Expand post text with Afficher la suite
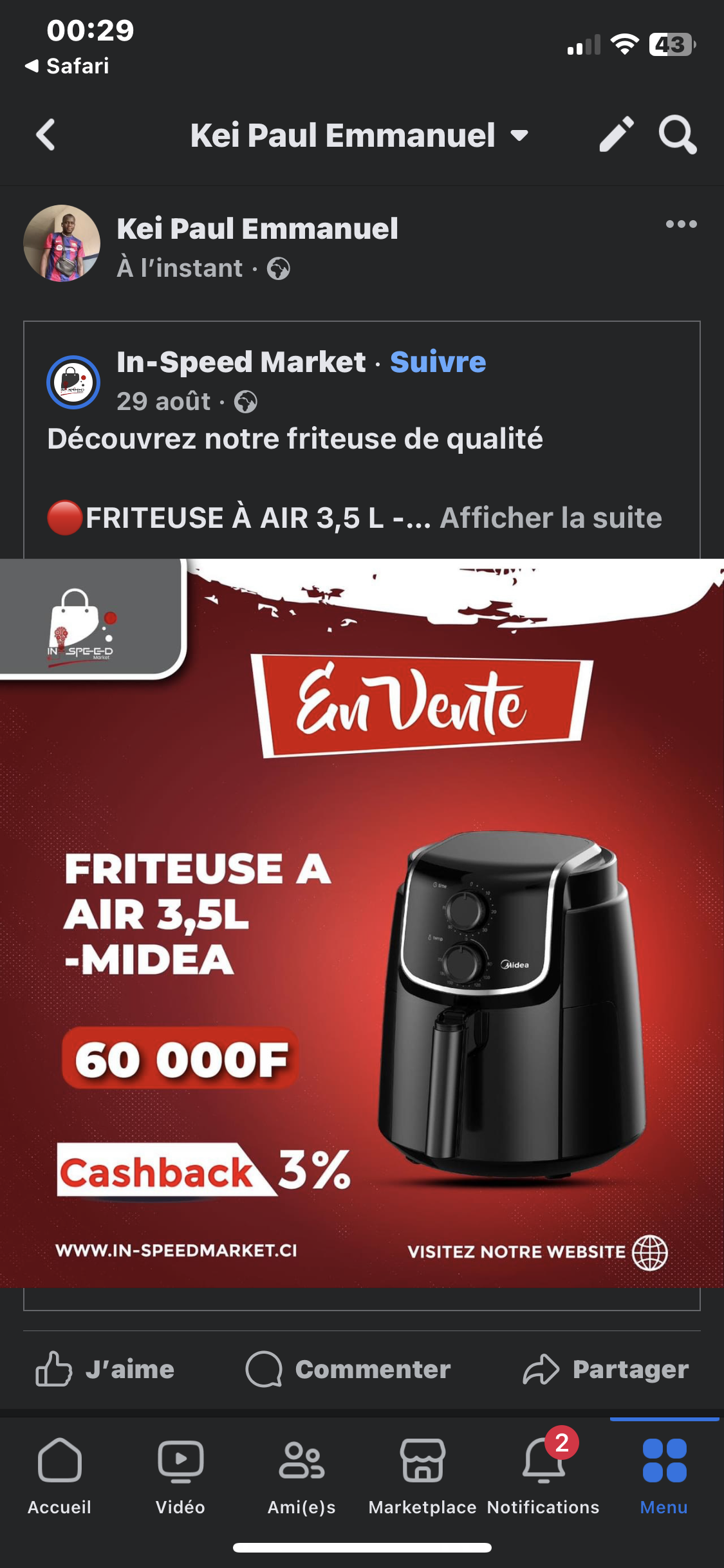724x1568 pixels. point(550,518)
